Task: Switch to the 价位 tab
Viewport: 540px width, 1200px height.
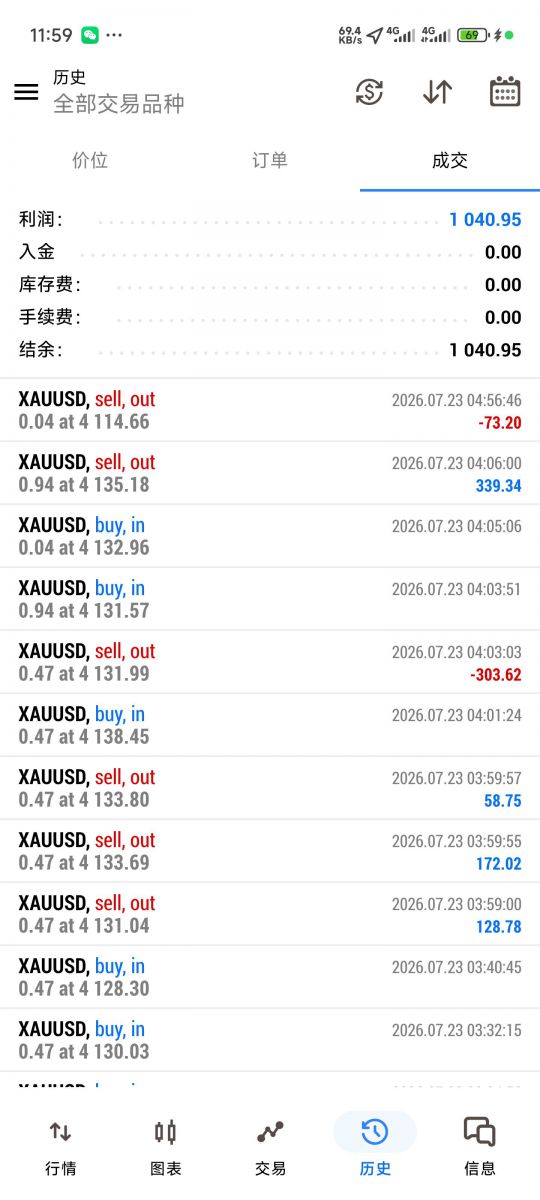Action: (x=90, y=160)
